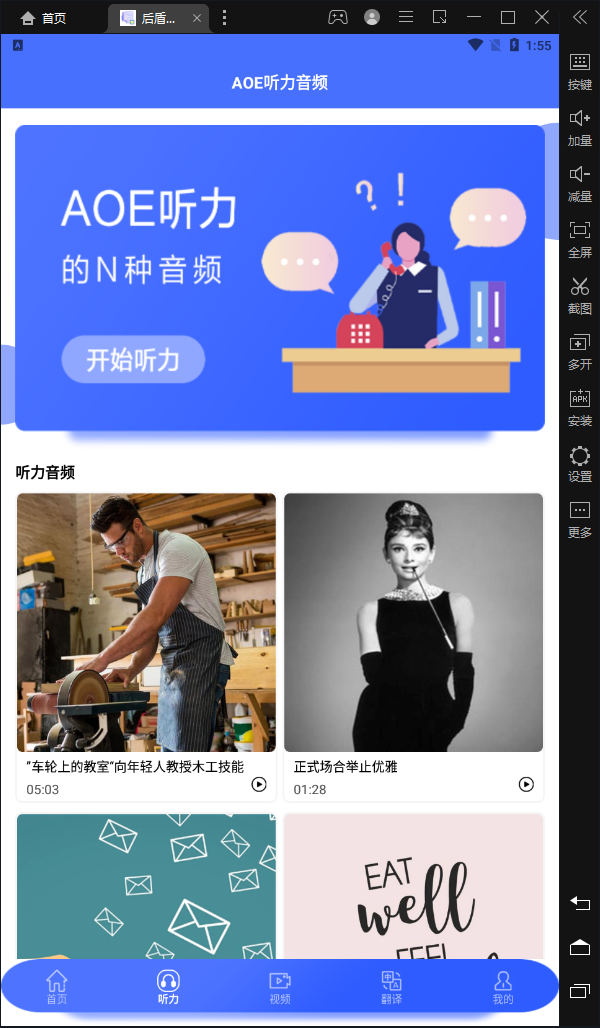Open the woodworking audio card

[146, 622]
